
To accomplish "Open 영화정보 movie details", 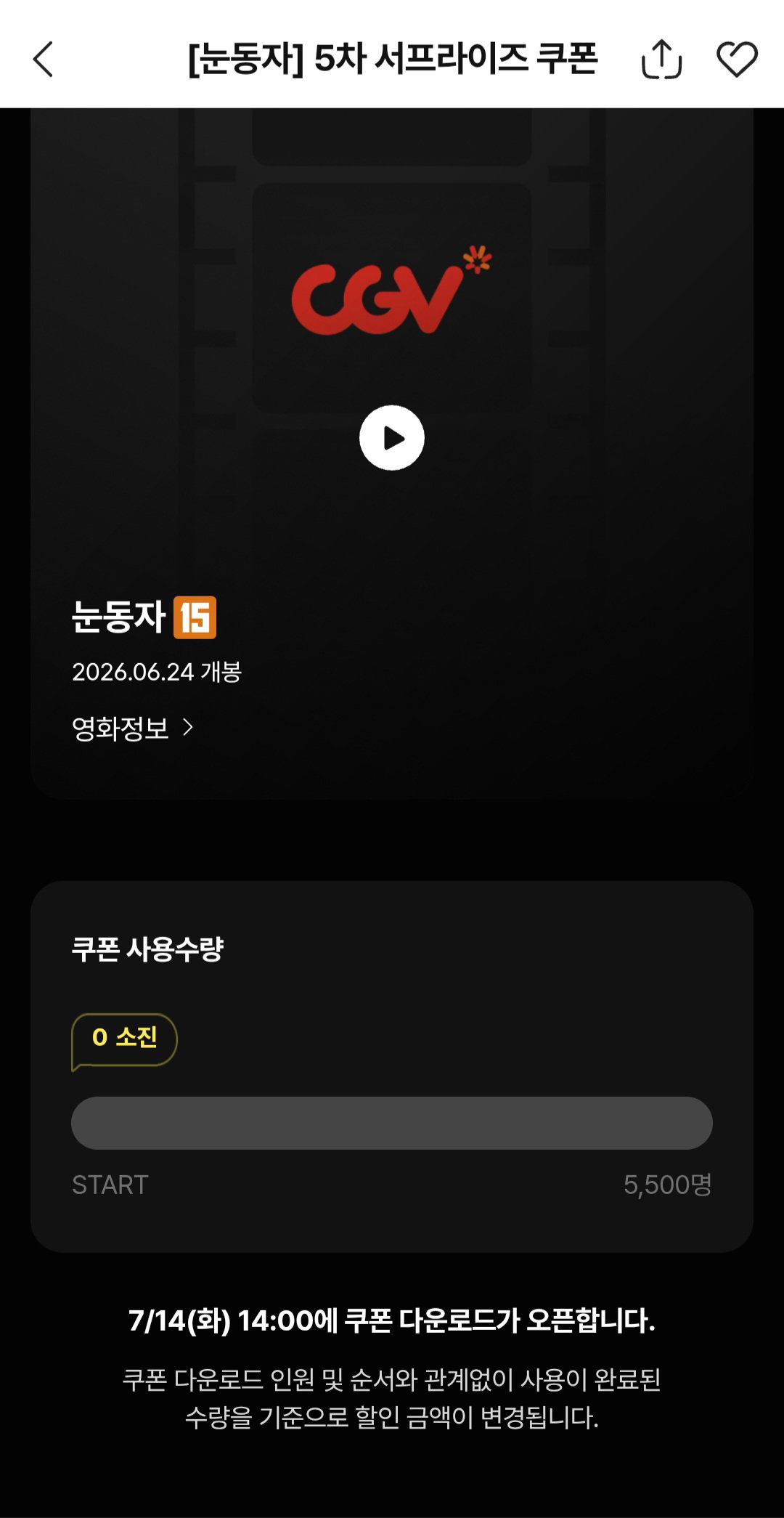I will pos(133,728).
